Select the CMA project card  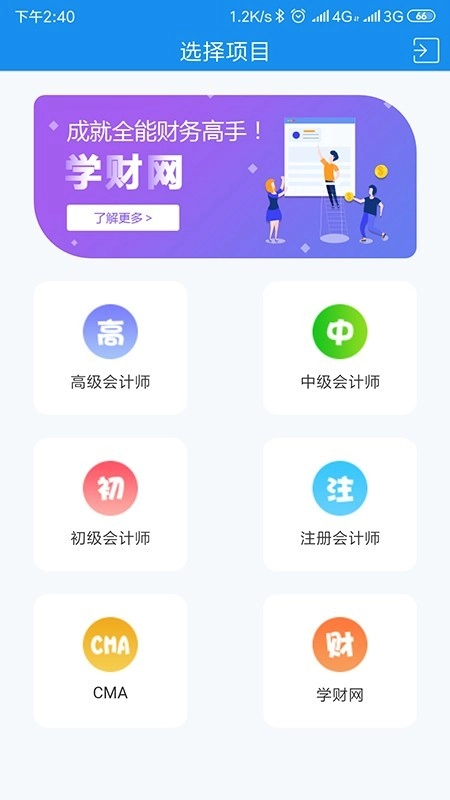110,661
